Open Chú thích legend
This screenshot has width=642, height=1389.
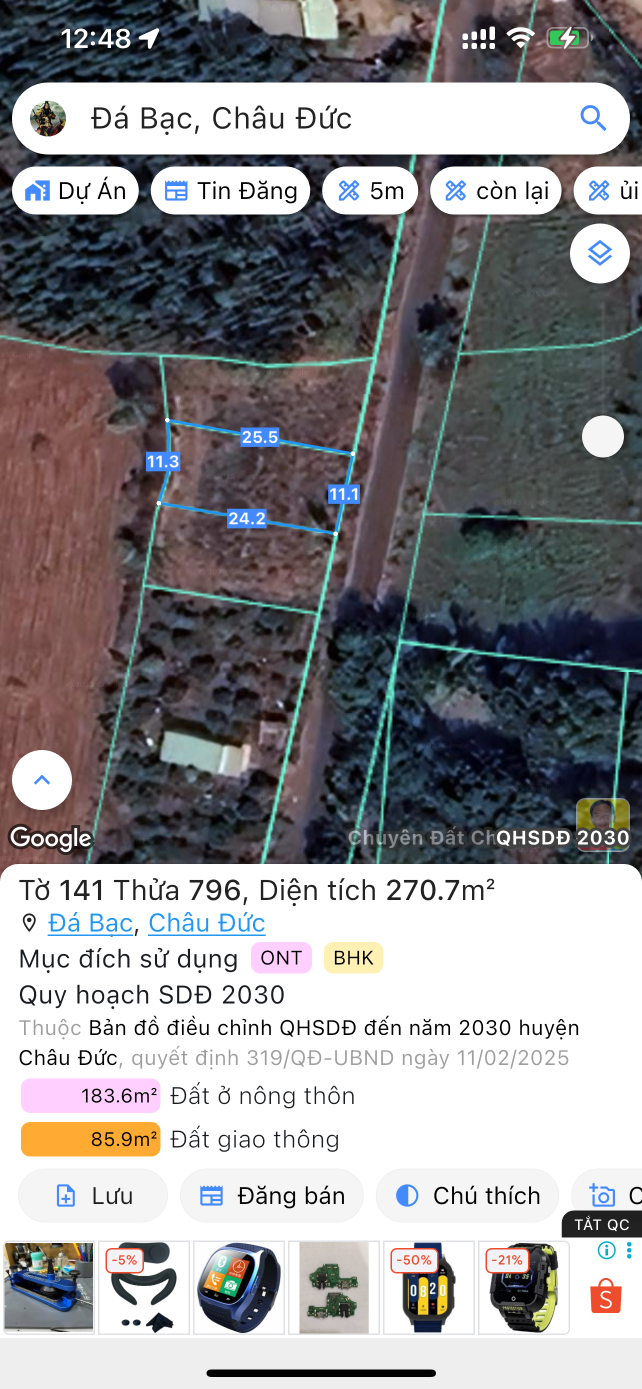(467, 1196)
